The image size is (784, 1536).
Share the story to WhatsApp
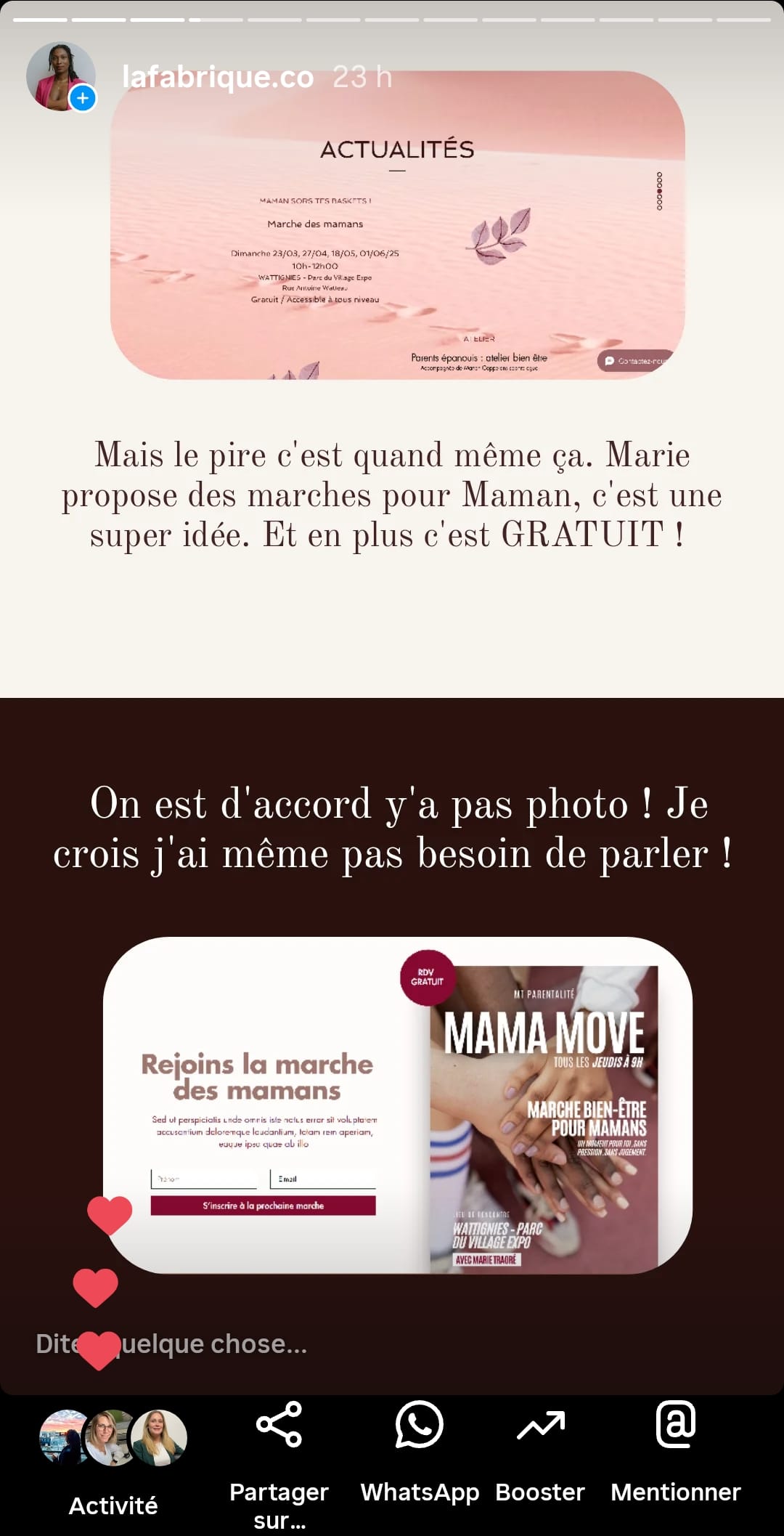[x=420, y=1452]
